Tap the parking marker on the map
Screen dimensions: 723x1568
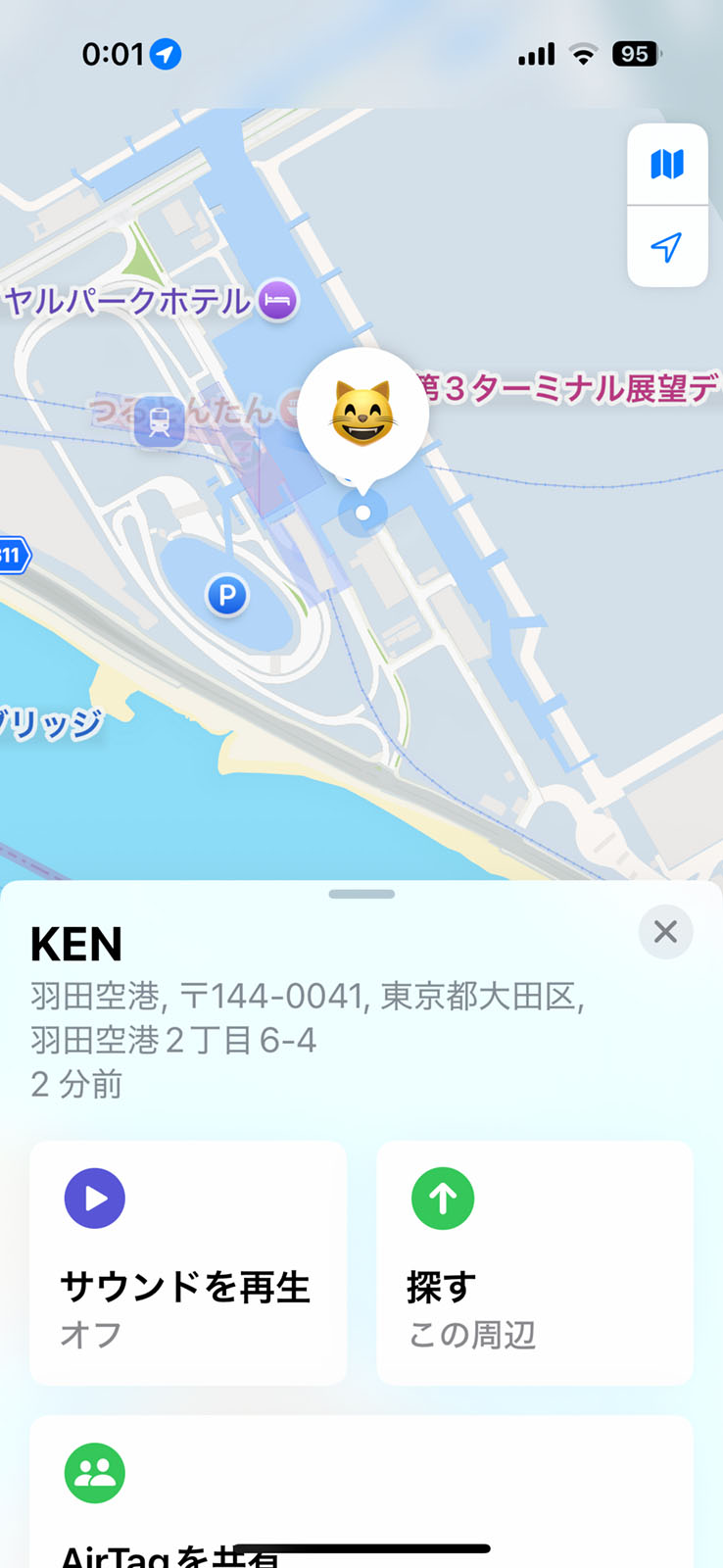(227, 595)
